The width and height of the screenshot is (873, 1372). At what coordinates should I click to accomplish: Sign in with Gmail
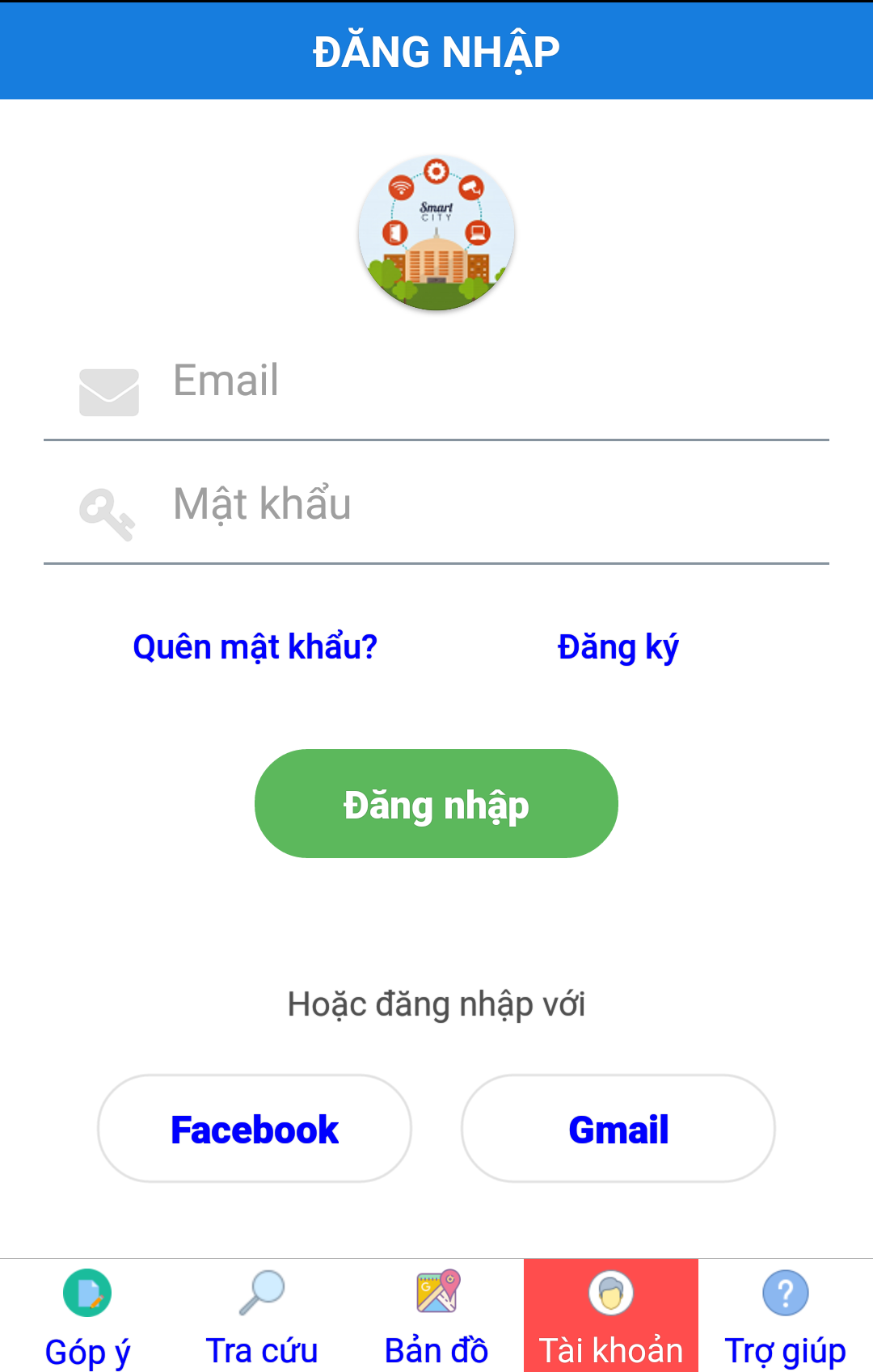coord(618,1129)
